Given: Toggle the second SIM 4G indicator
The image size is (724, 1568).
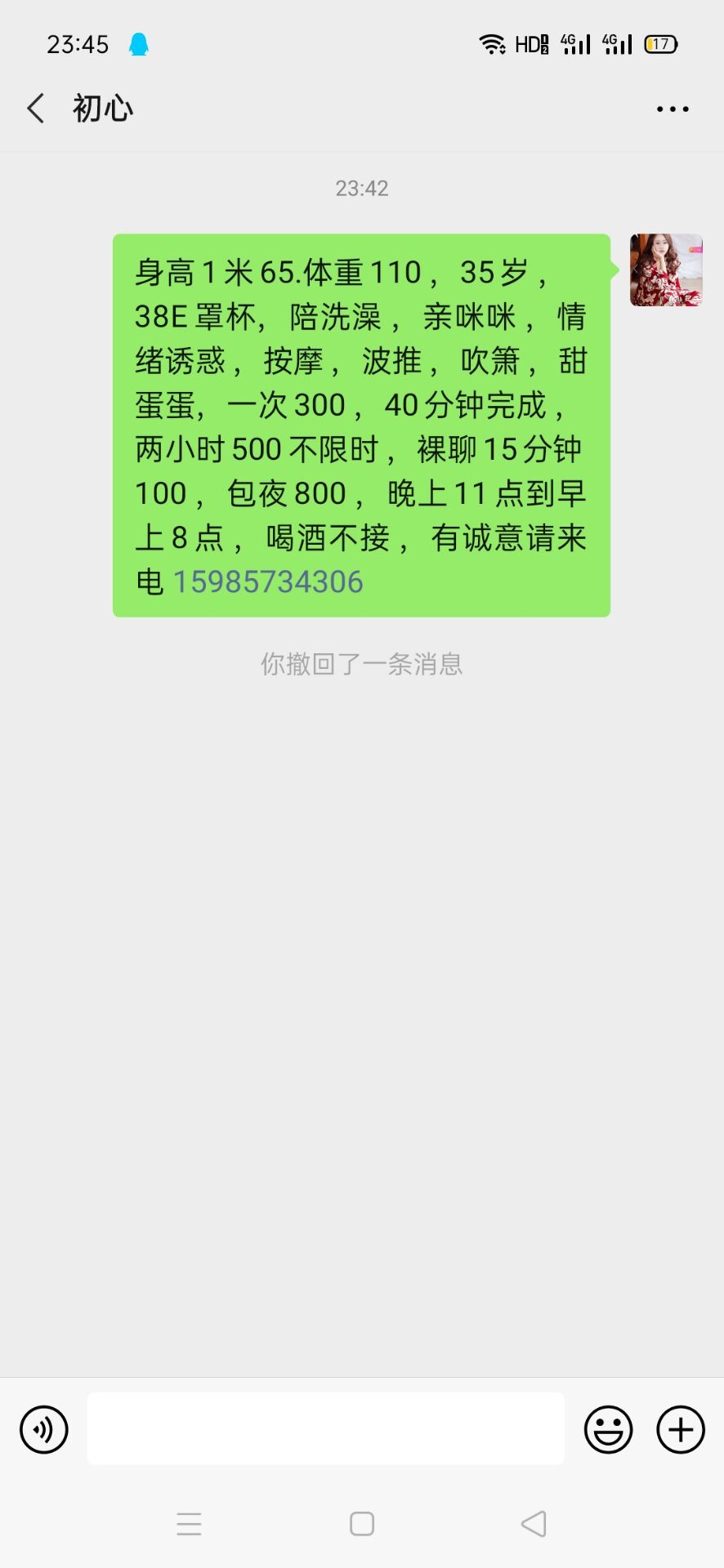Looking at the screenshot, I should click(x=619, y=42).
